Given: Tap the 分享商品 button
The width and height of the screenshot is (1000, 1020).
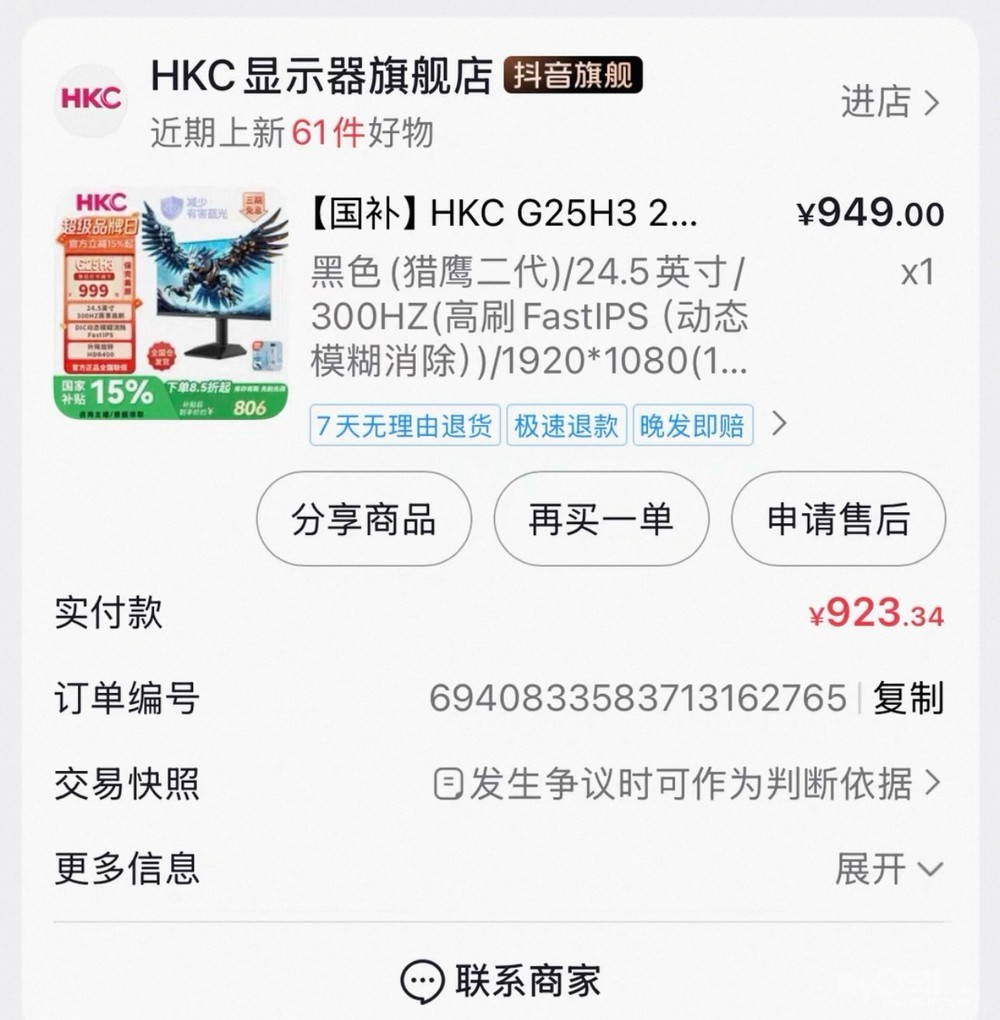Looking at the screenshot, I should point(363,519).
